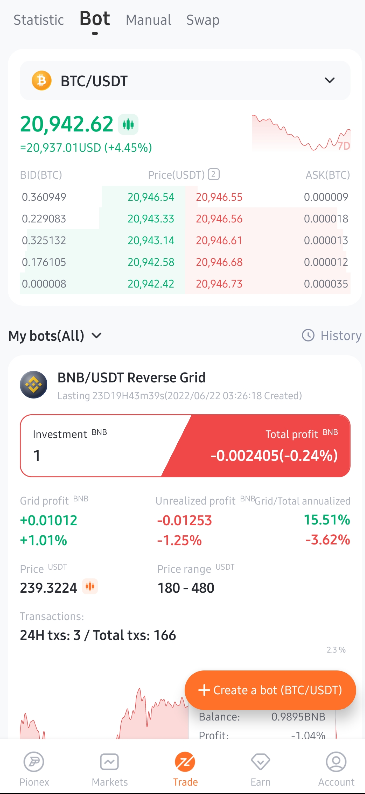Go to the Pionex home tab
Screen dimensions: 365x794
click(x=34, y=769)
